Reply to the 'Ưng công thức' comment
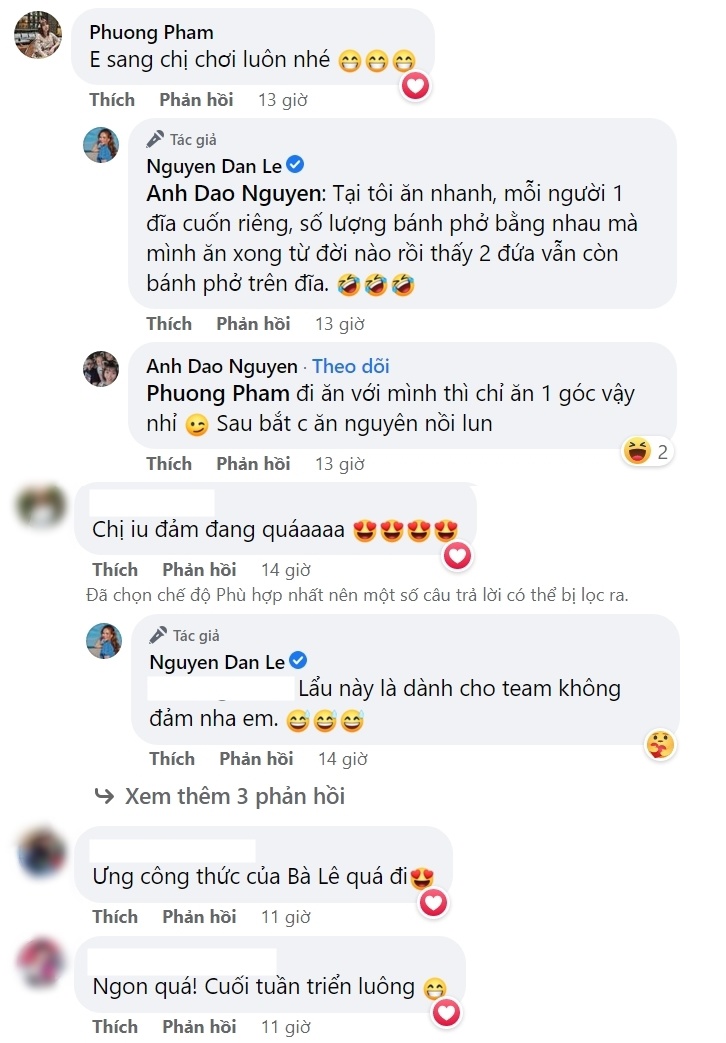Viewport: 726px width, 1043px height. (x=199, y=916)
